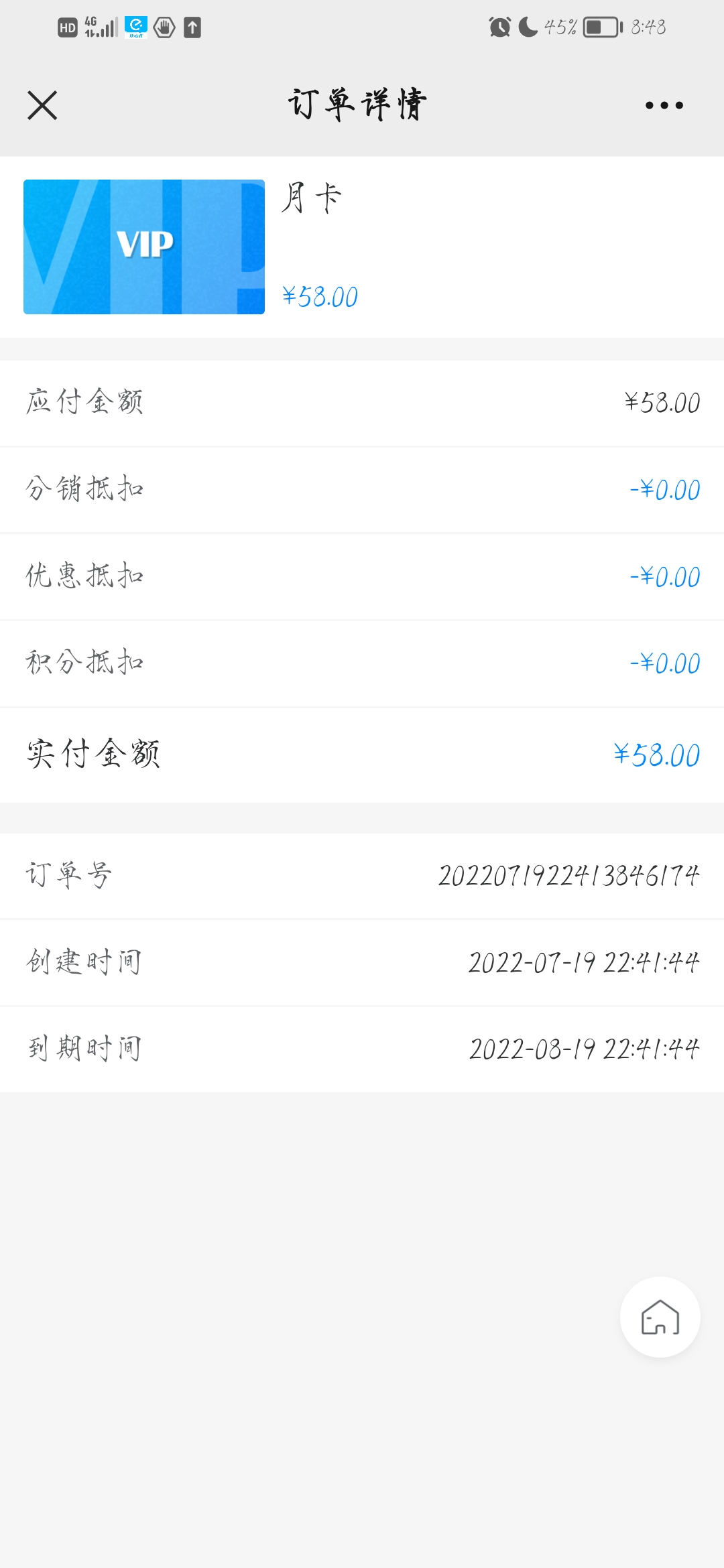Tap the floating home button
724x1568 pixels.
[x=660, y=1317]
